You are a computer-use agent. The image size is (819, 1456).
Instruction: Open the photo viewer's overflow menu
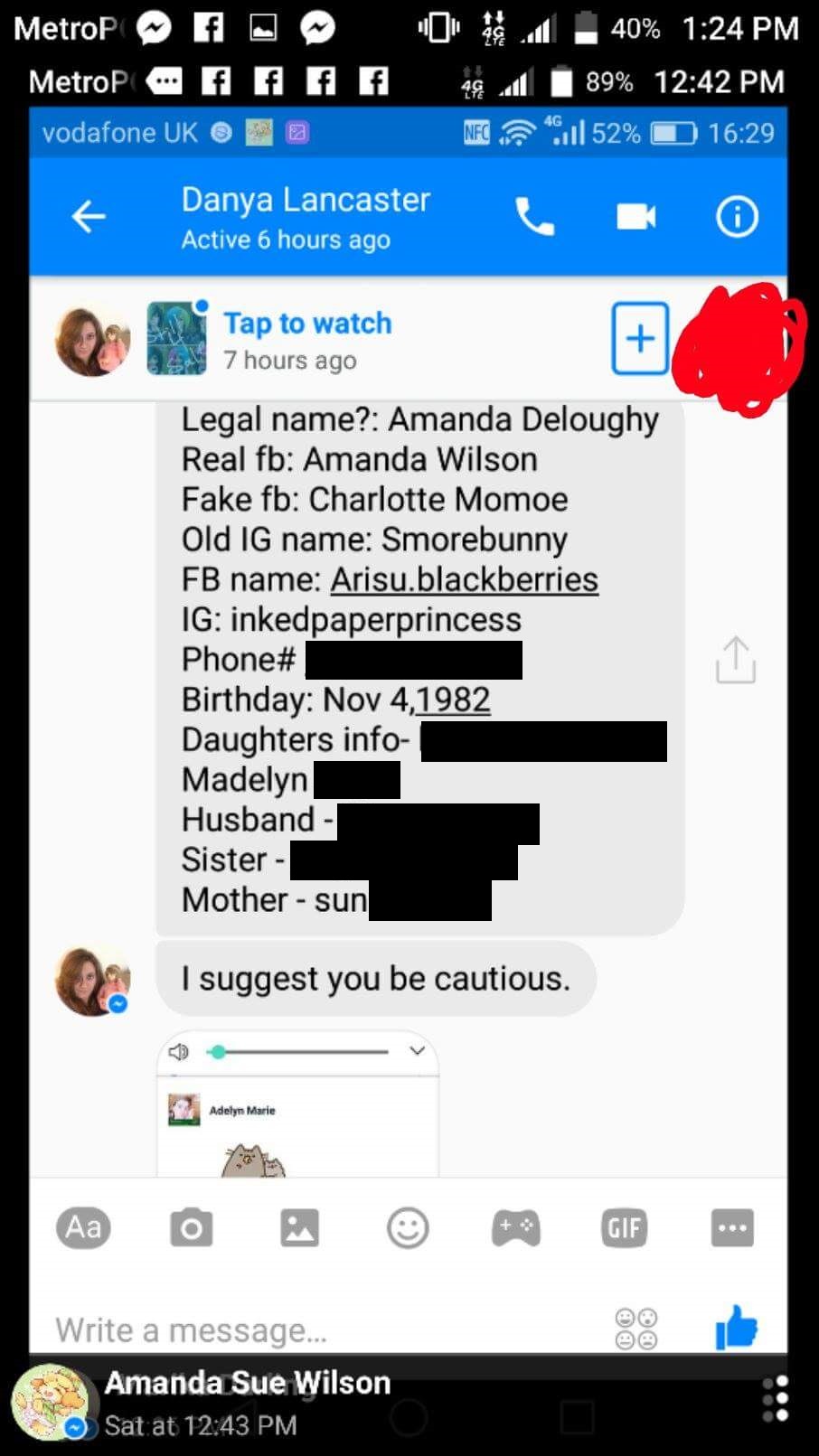[x=776, y=1399]
